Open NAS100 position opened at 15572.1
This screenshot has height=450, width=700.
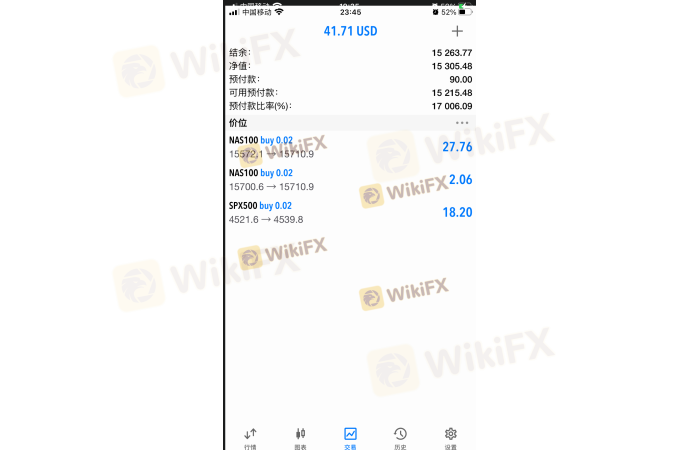[x=349, y=147]
